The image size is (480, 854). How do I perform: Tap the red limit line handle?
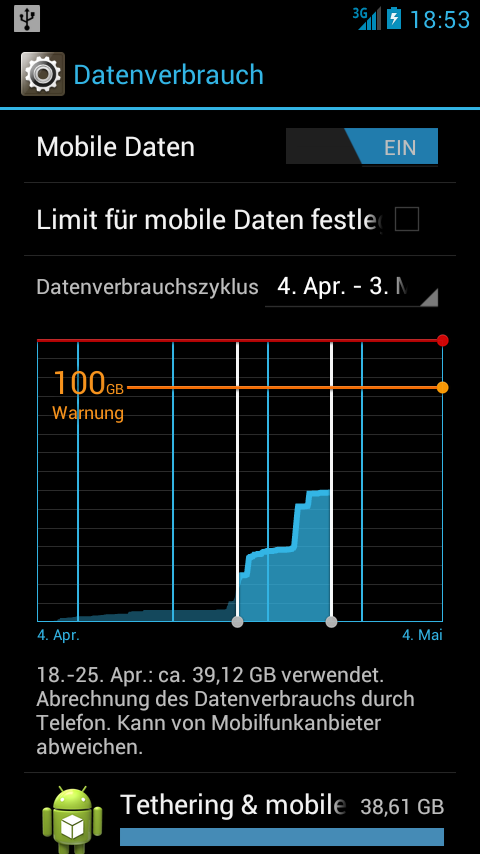click(x=442, y=340)
